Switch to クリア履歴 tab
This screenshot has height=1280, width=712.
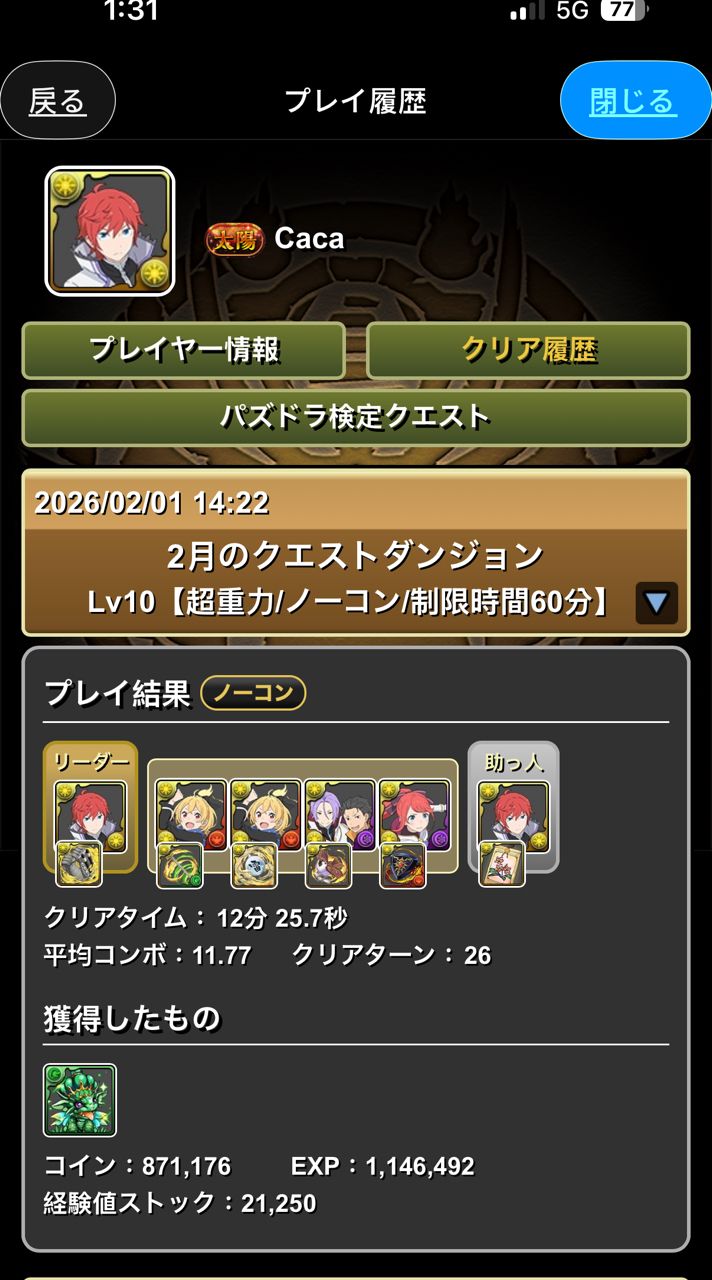(x=528, y=350)
